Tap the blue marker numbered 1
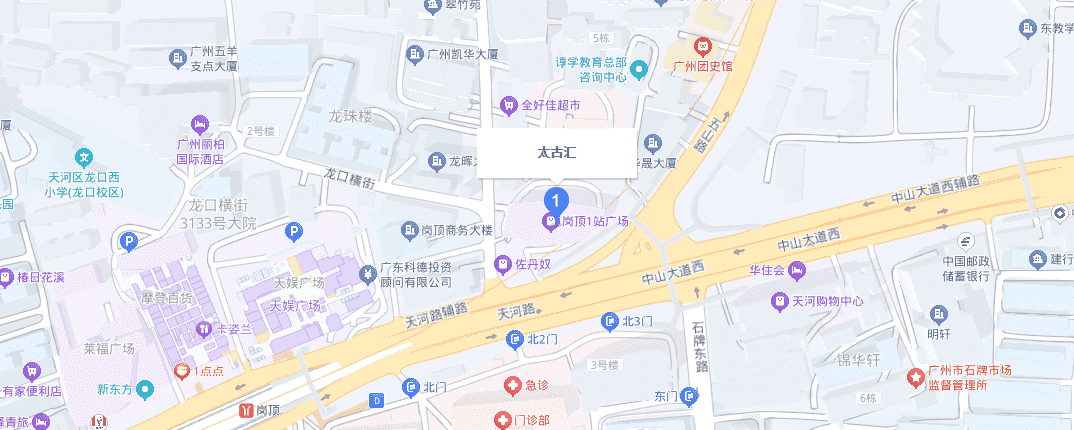The width and height of the screenshot is (1074, 430). click(559, 198)
